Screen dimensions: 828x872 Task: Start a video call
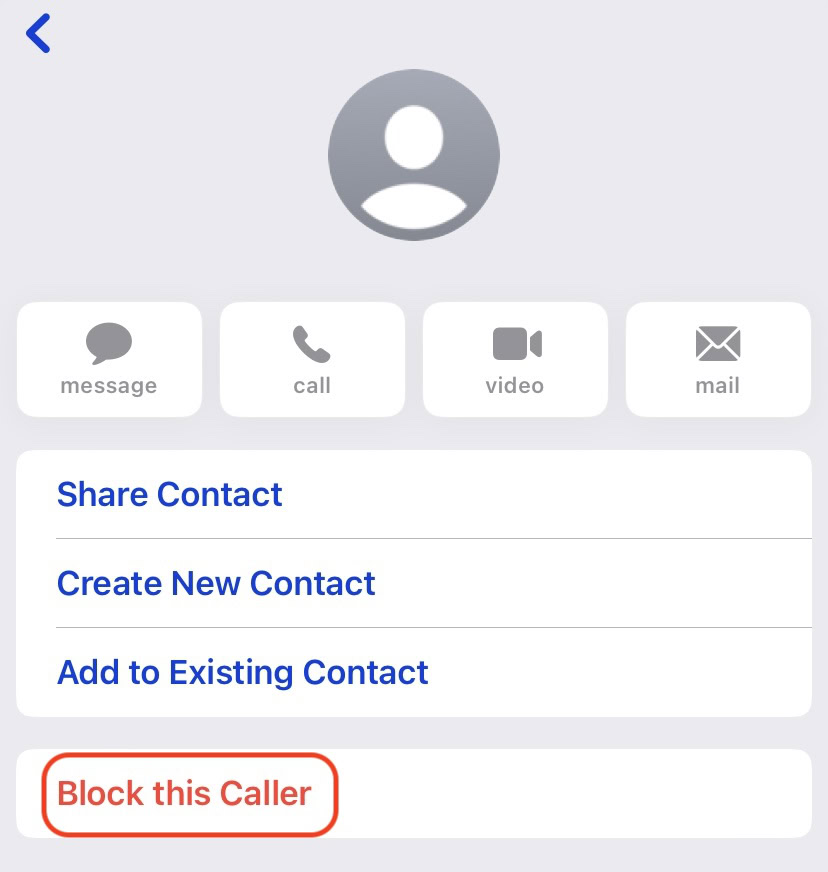(x=515, y=359)
